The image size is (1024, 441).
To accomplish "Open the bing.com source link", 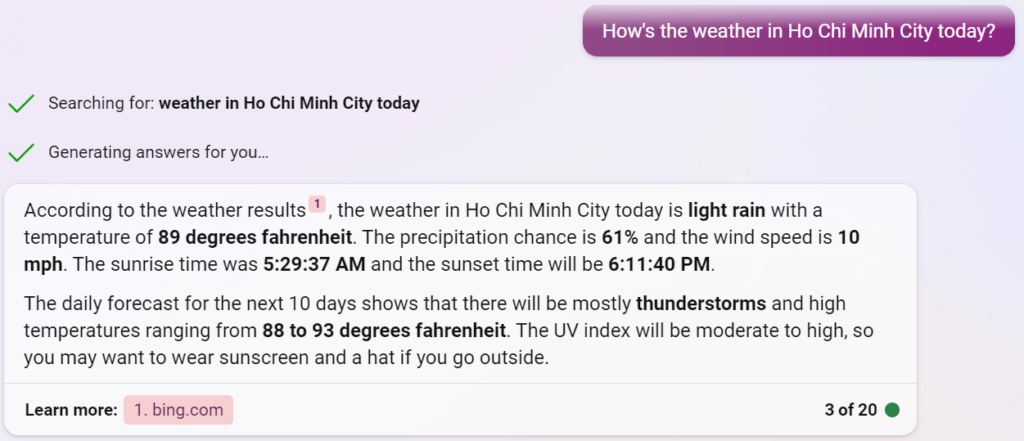I will pyautogui.click(x=178, y=410).
